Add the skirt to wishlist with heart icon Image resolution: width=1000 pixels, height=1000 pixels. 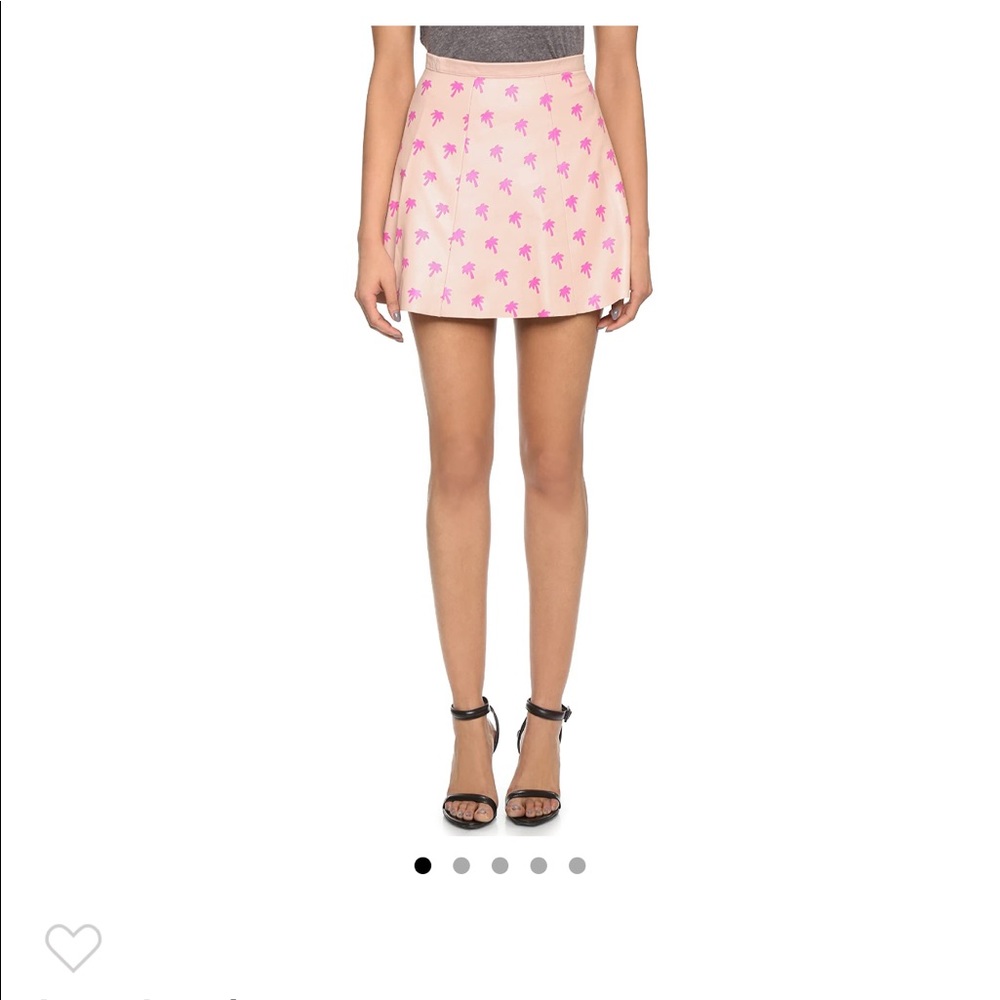pos(73,946)
